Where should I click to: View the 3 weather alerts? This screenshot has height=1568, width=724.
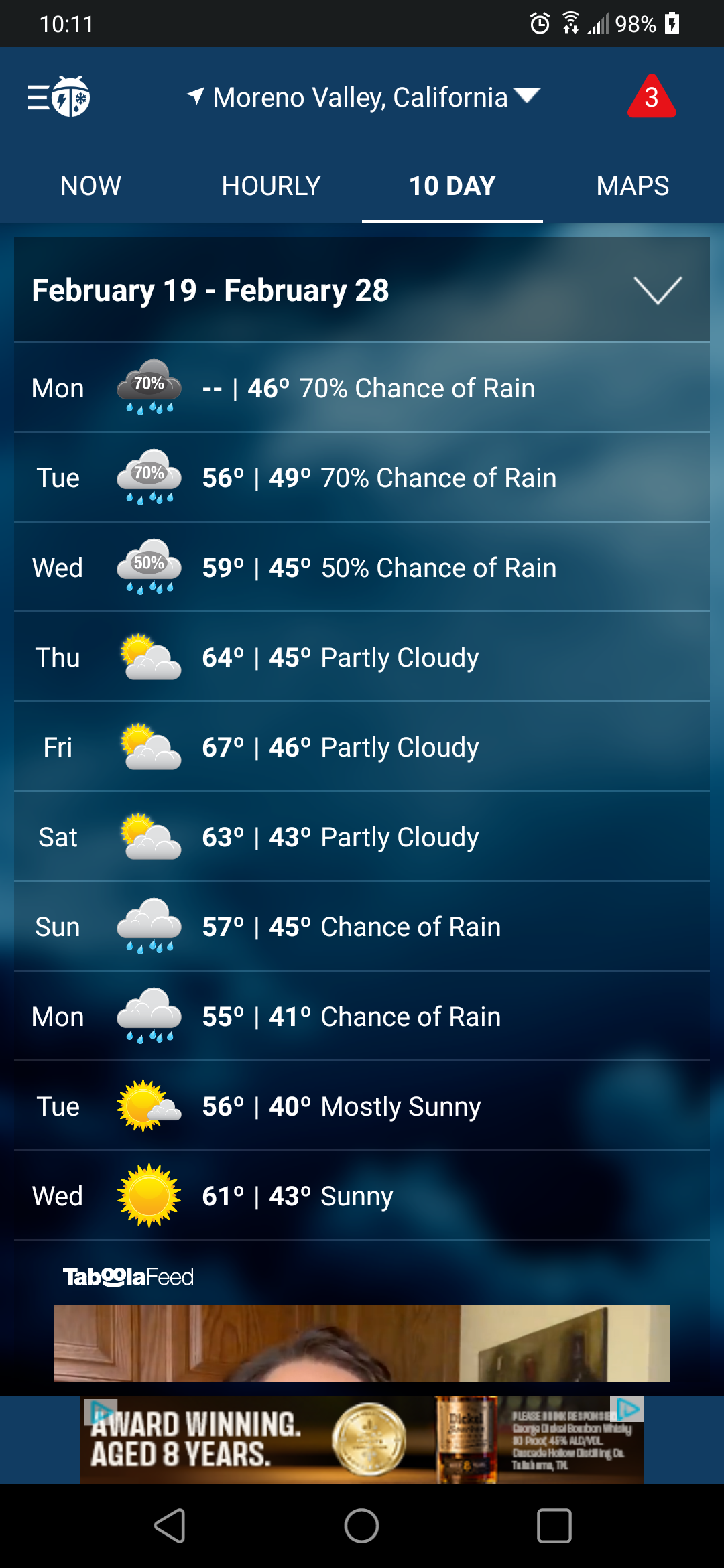(651, 97)
